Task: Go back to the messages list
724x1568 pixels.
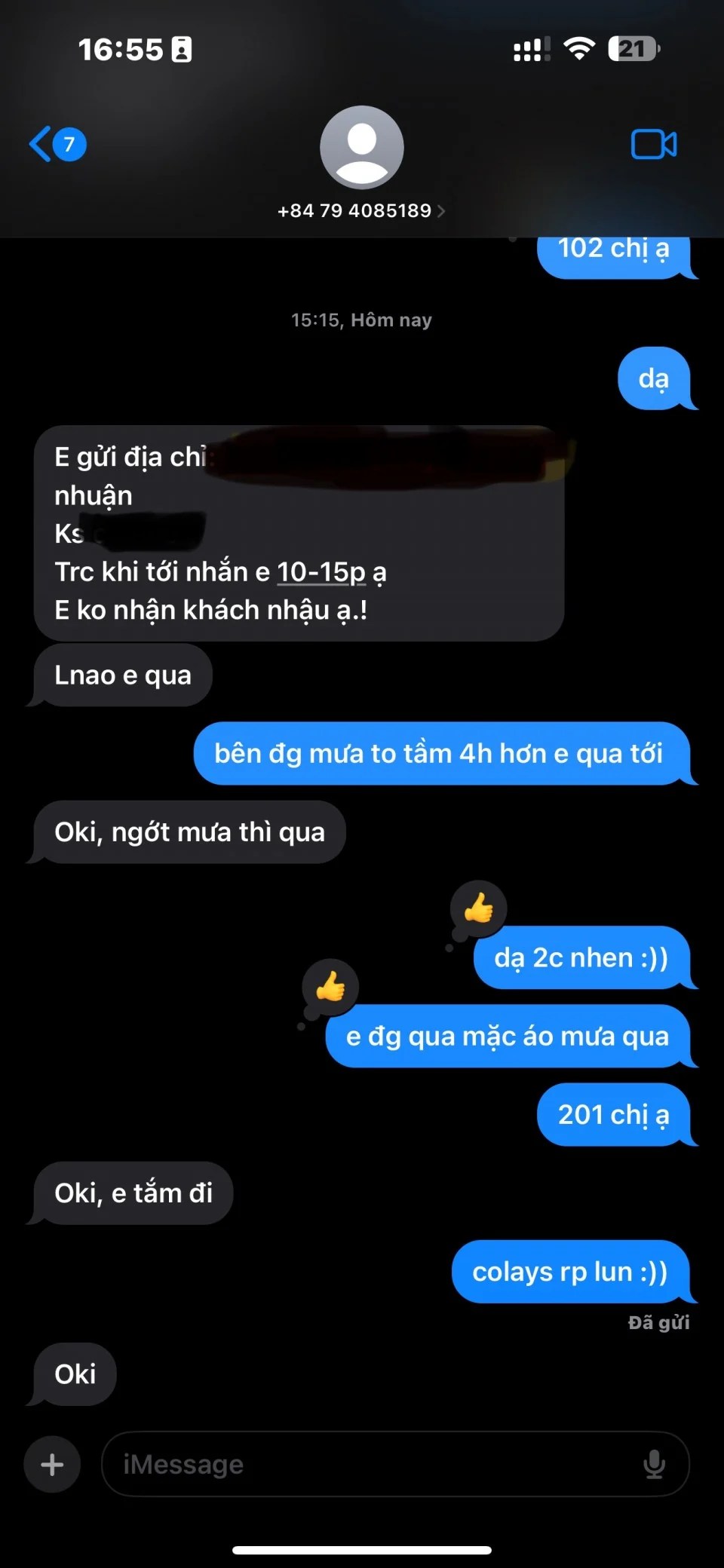Action: click(55, 144)
